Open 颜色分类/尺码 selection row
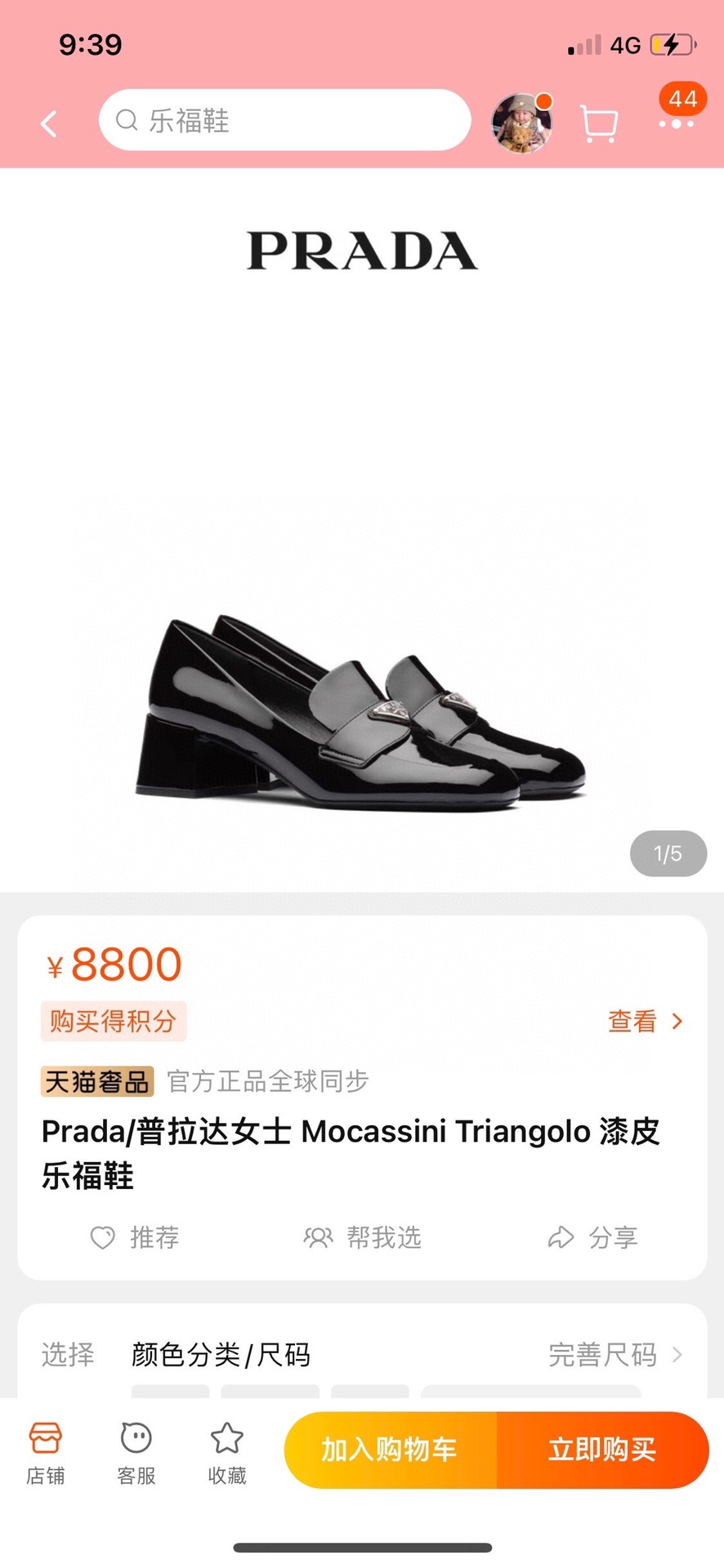The image size is (724, 1568). pyautogui.click(x=362, y=1354)
